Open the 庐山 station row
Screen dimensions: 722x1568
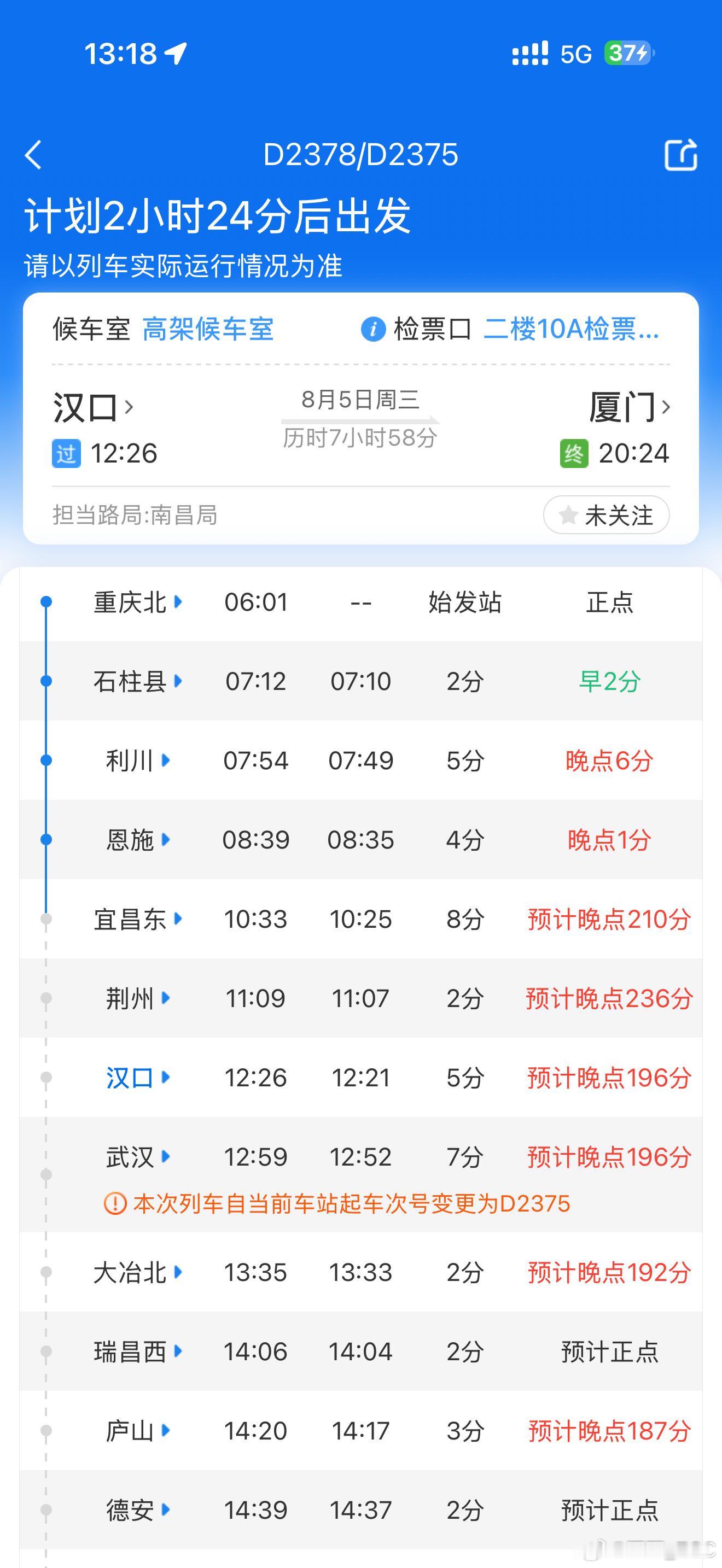pyautogui.click(x=361, y=1430)
